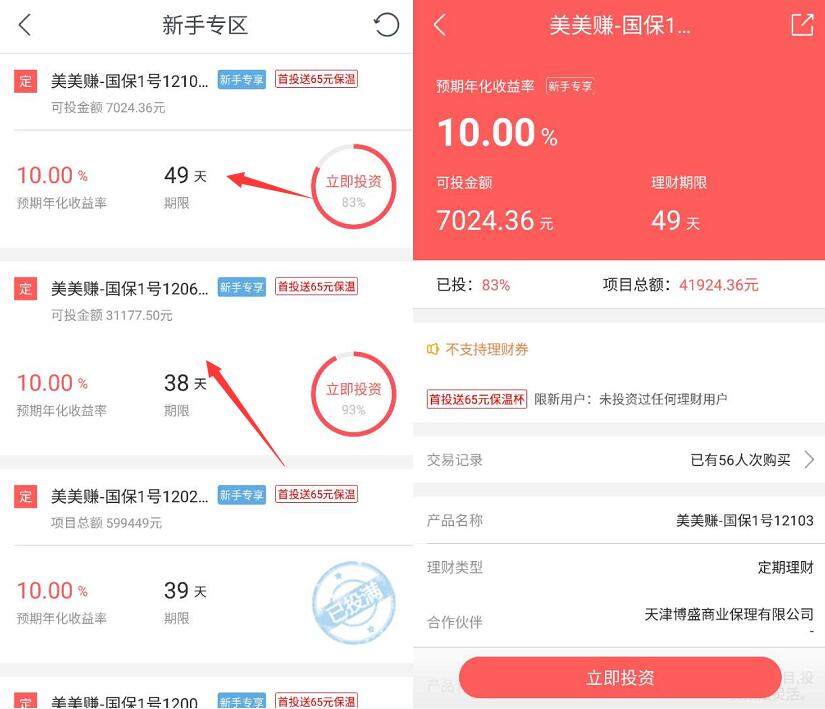Tap 立即投资 on the 49天 product
This screenshot has height=709, width=825.
click(353, 185)
